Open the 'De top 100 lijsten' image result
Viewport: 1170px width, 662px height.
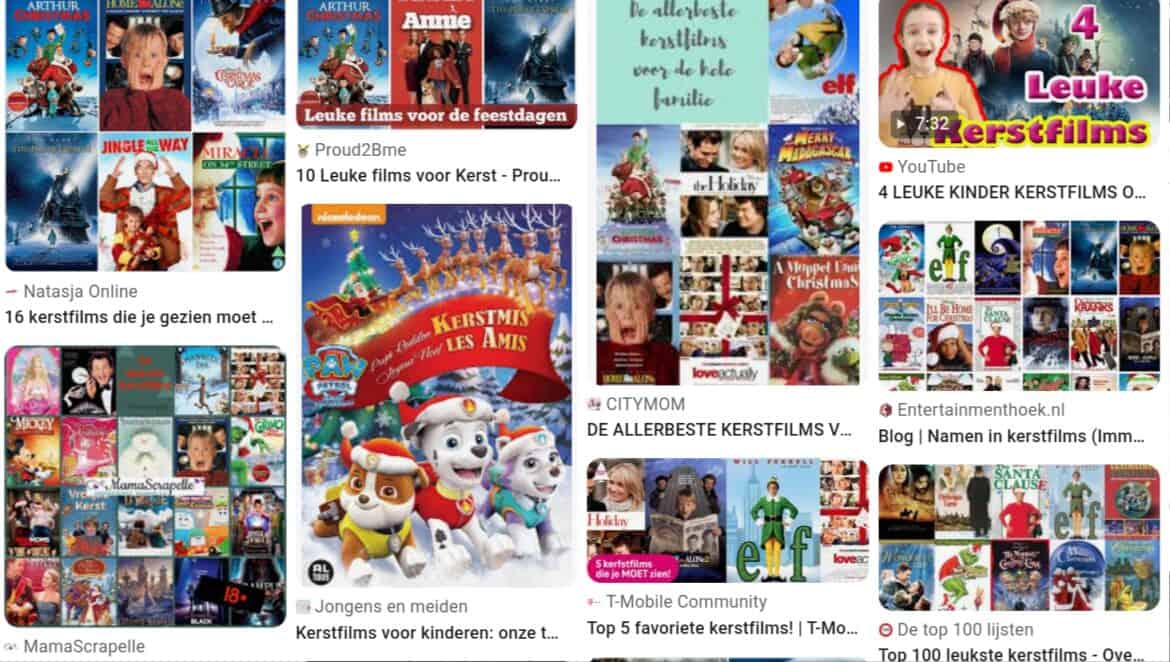click(x=1018, y=537)
